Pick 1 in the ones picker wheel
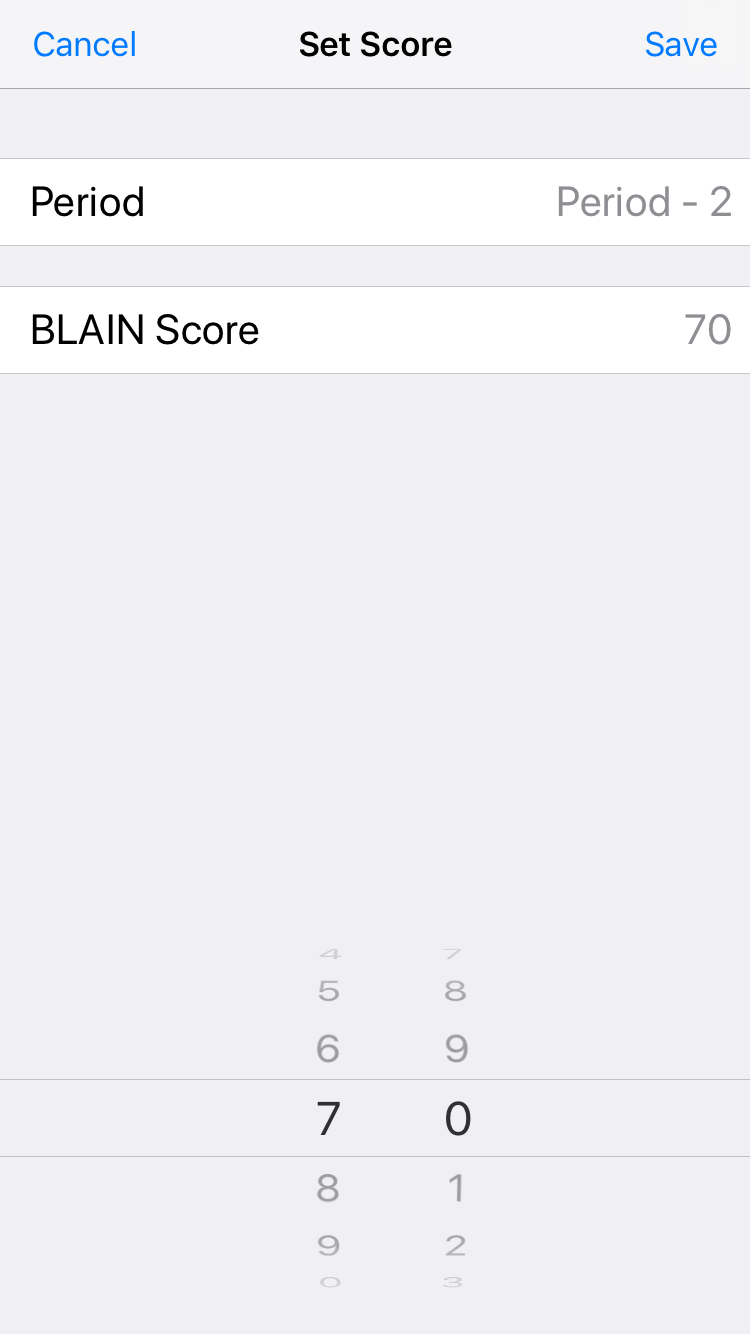Image resolution: width=750 pixels, height=1334 pixels. coord(456,1188)
